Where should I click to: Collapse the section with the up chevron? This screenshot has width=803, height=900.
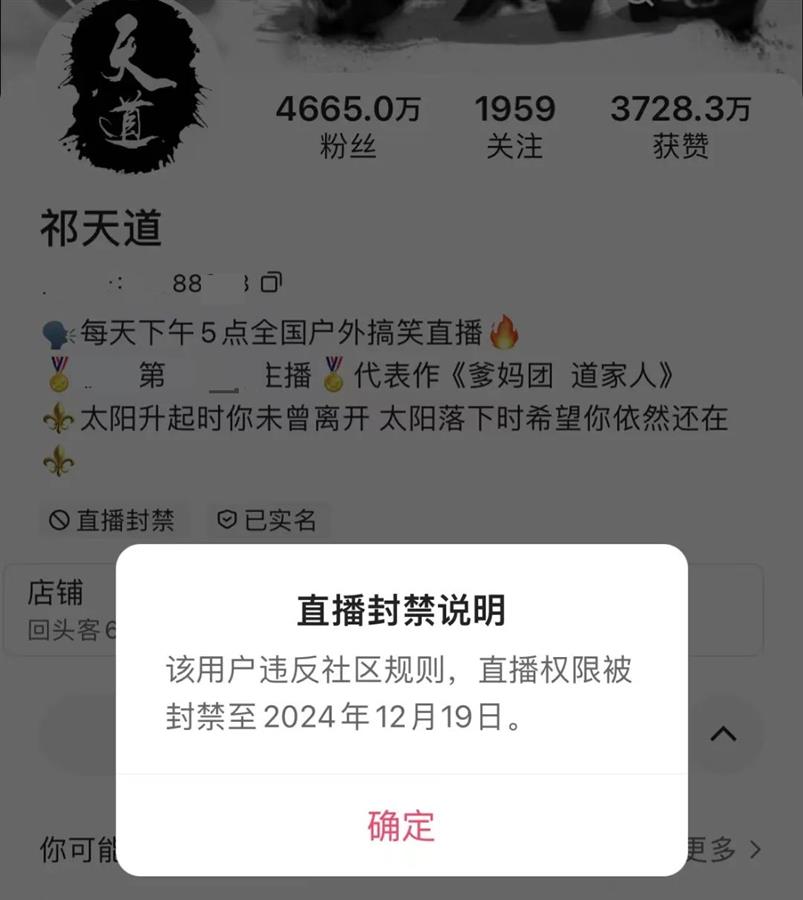pos(723,735)
